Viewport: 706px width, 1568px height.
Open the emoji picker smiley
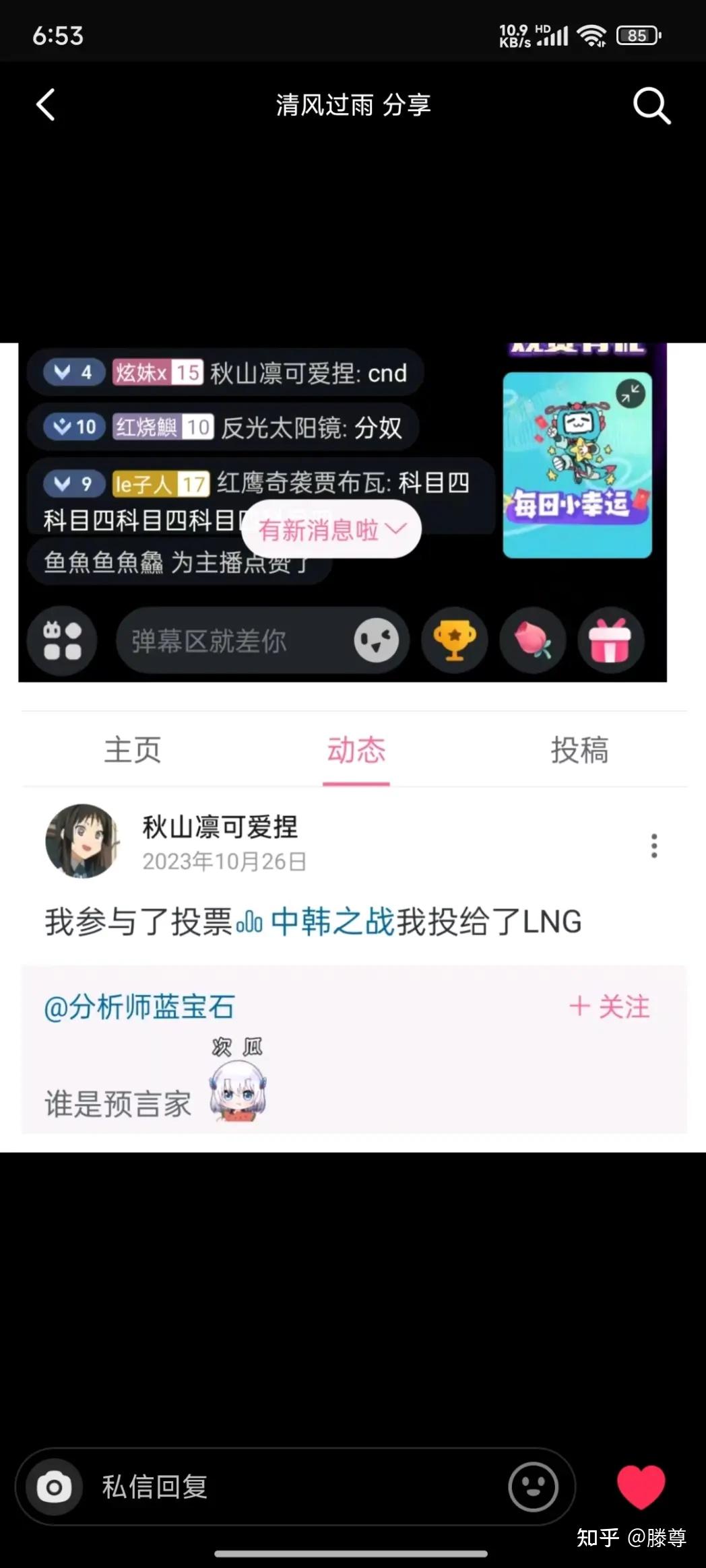point(533,1487)
